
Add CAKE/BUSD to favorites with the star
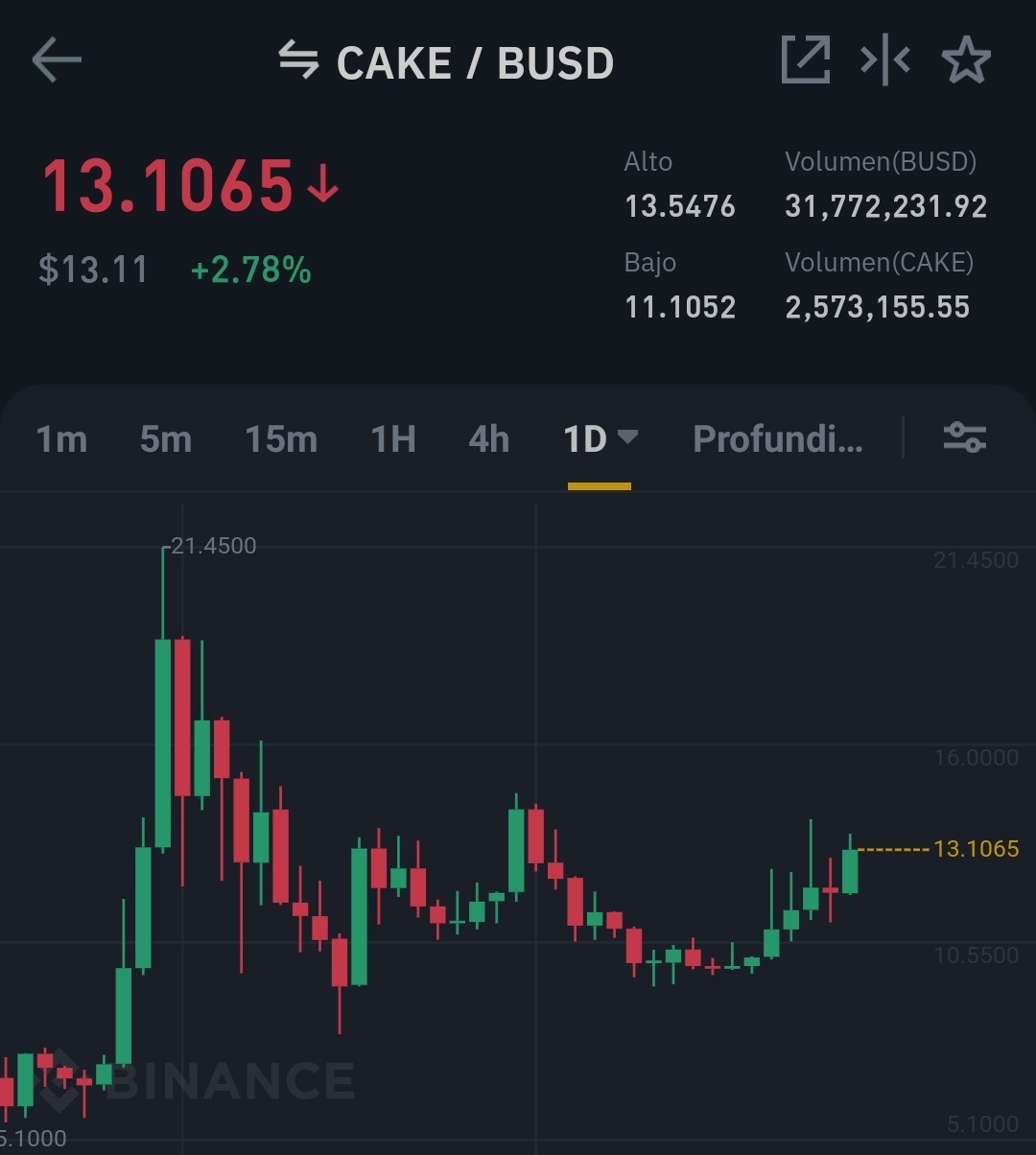[966, 60]
